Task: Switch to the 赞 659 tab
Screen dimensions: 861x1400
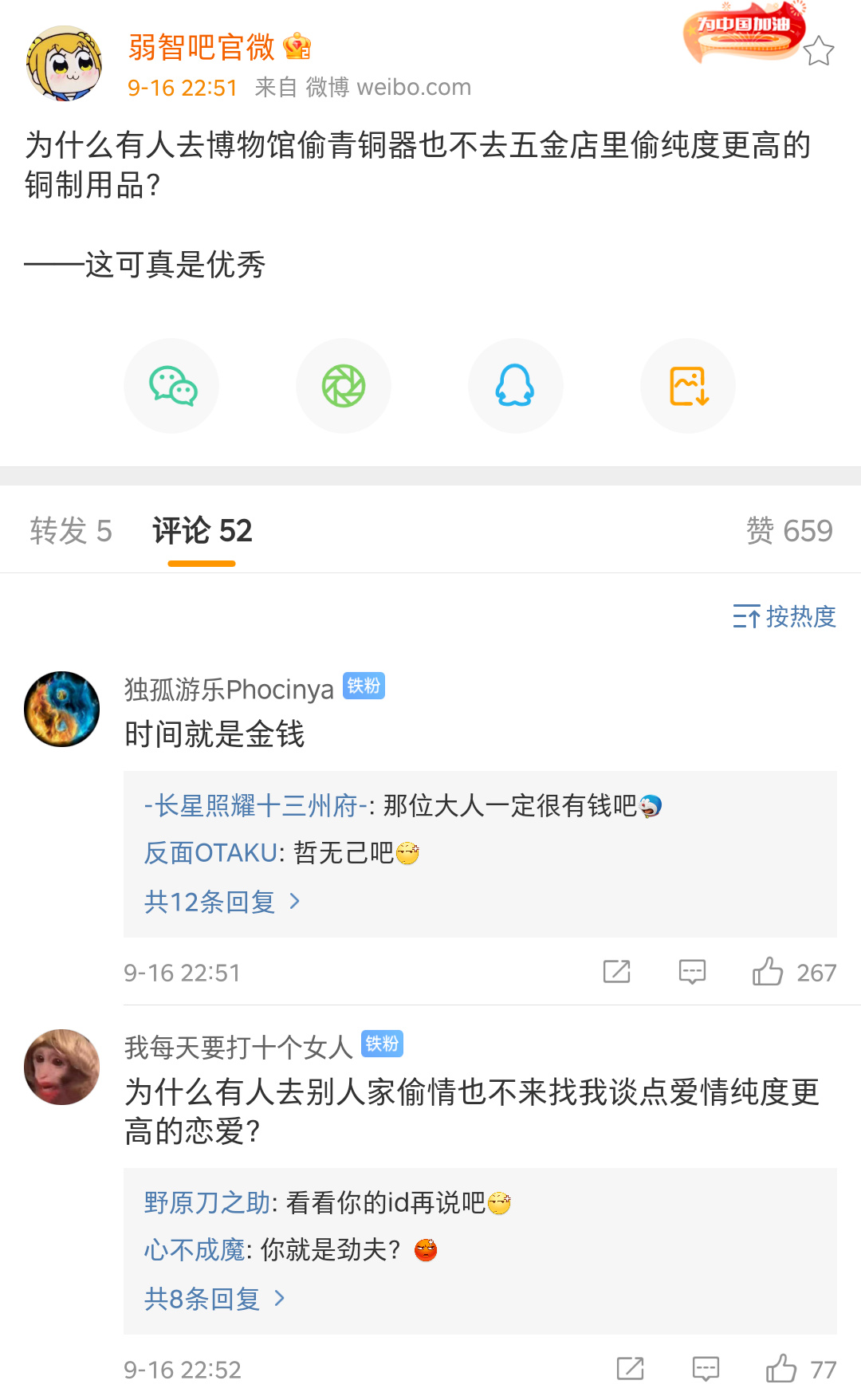Action: tap(788, 531)
